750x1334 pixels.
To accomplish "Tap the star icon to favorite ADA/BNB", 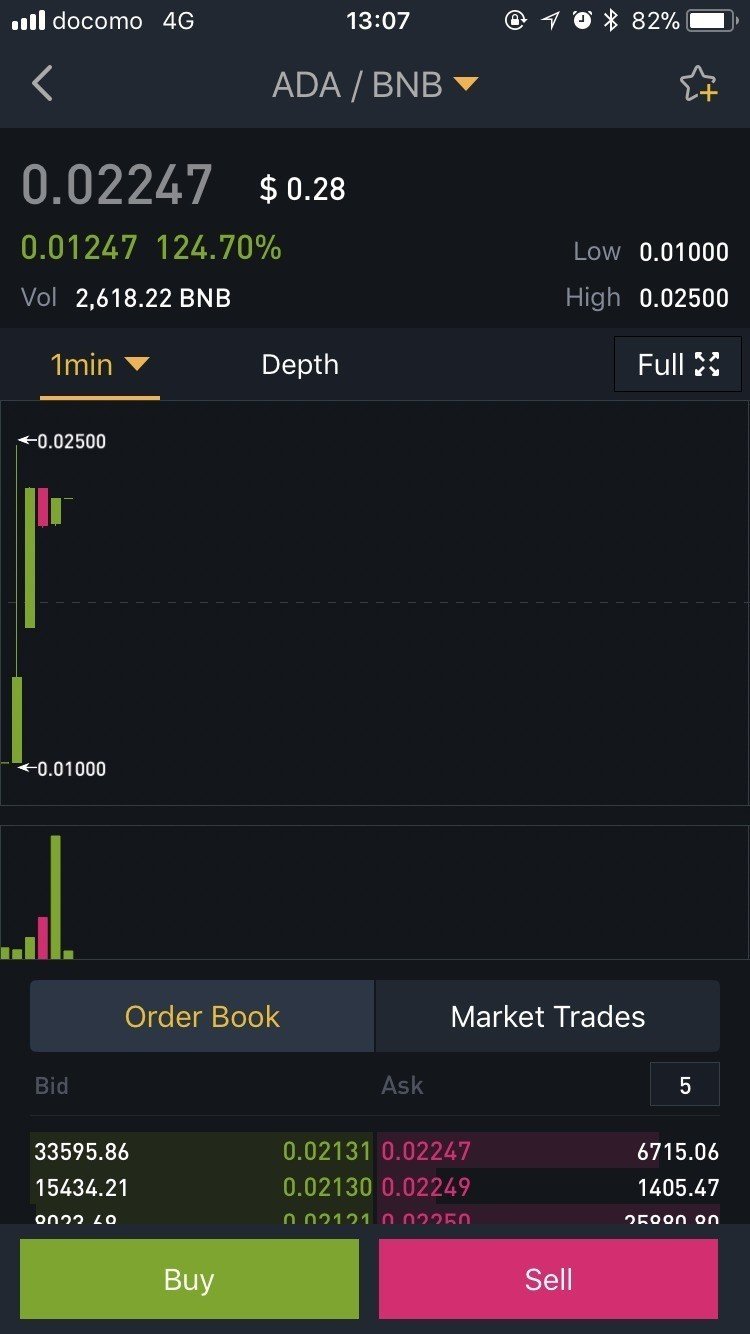I will click(x=701, y=84).
